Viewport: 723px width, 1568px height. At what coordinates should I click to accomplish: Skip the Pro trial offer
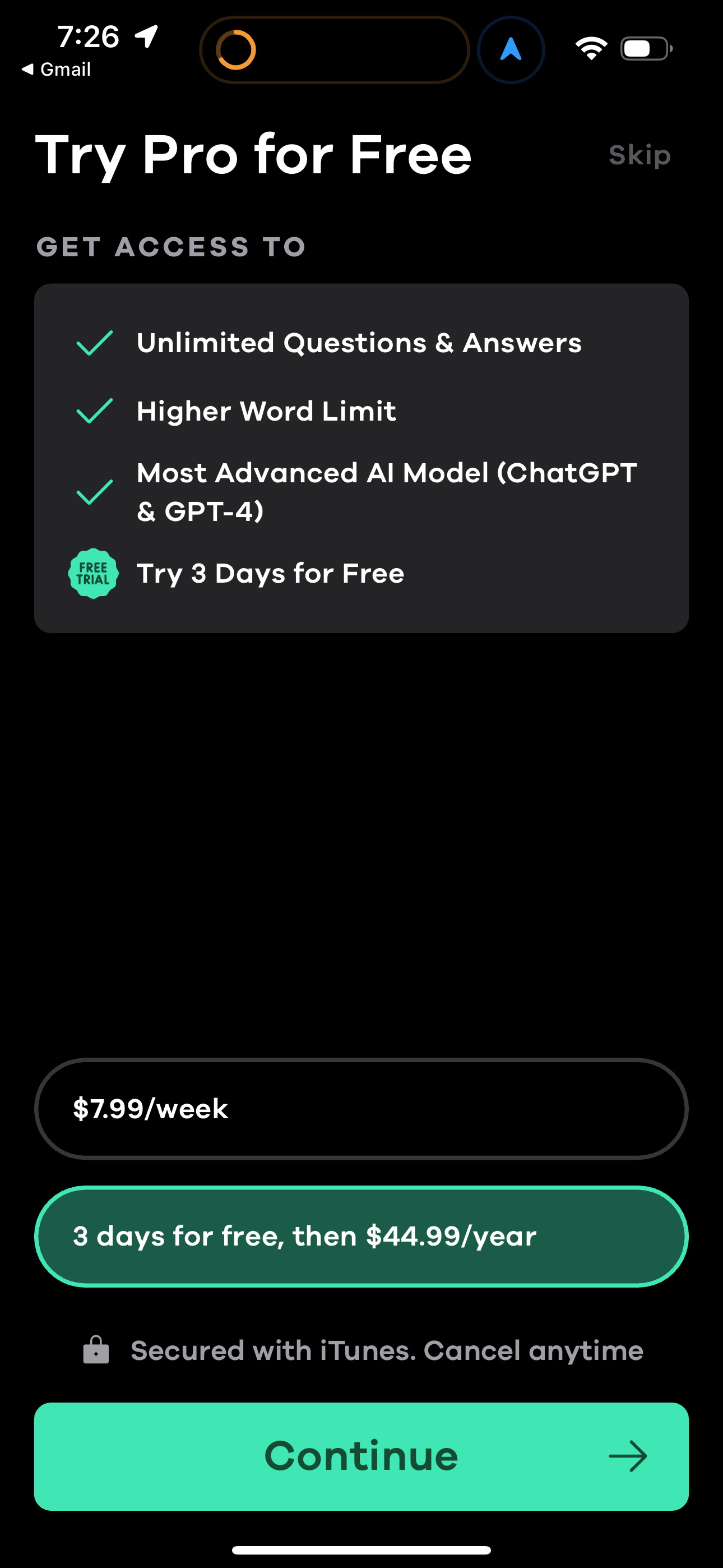tap(639, 155)
